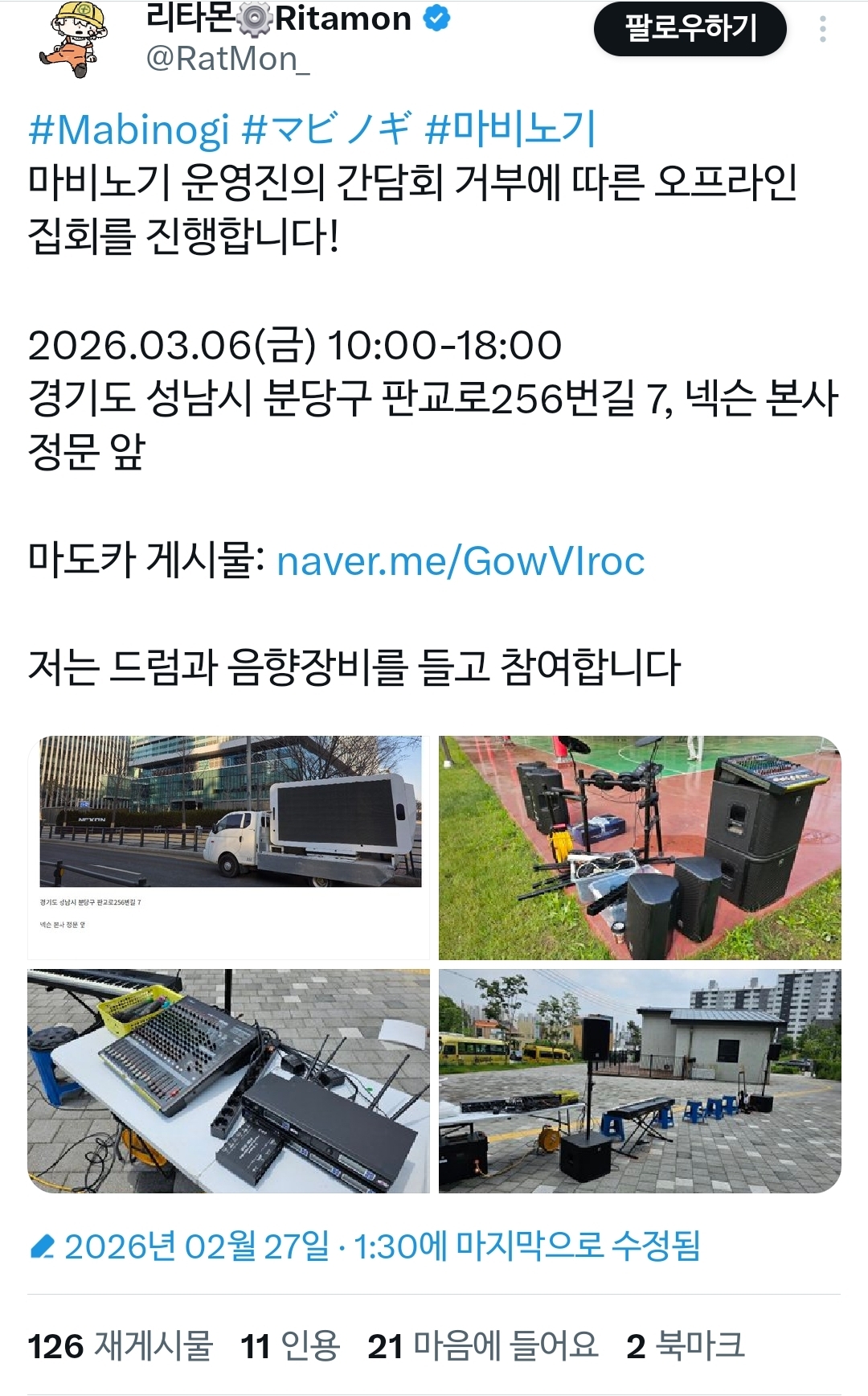
Task: View the audio mixer on table photo
Action: [229, 1081]
